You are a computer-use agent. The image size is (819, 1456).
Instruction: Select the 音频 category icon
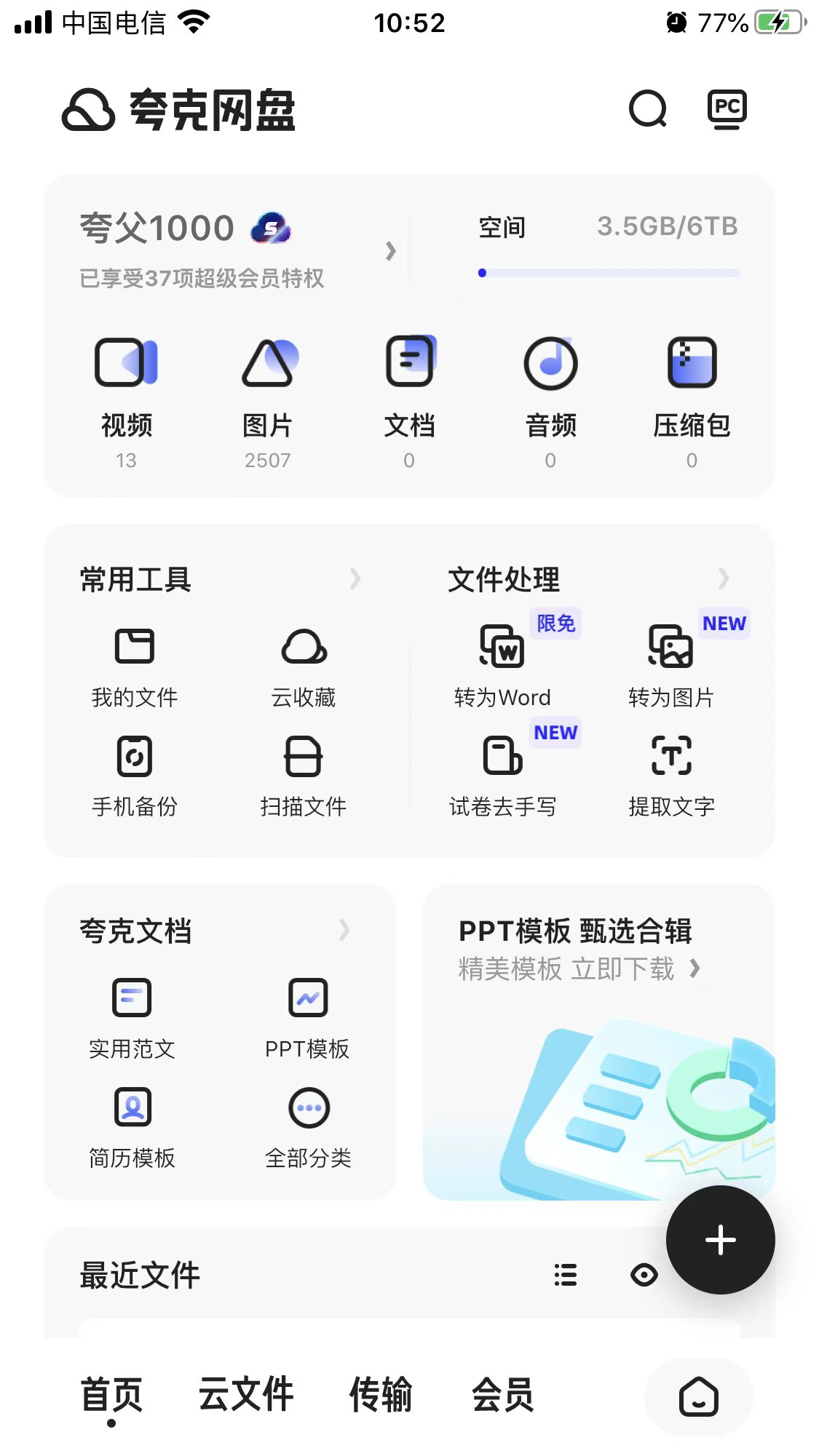pos(550,362)
